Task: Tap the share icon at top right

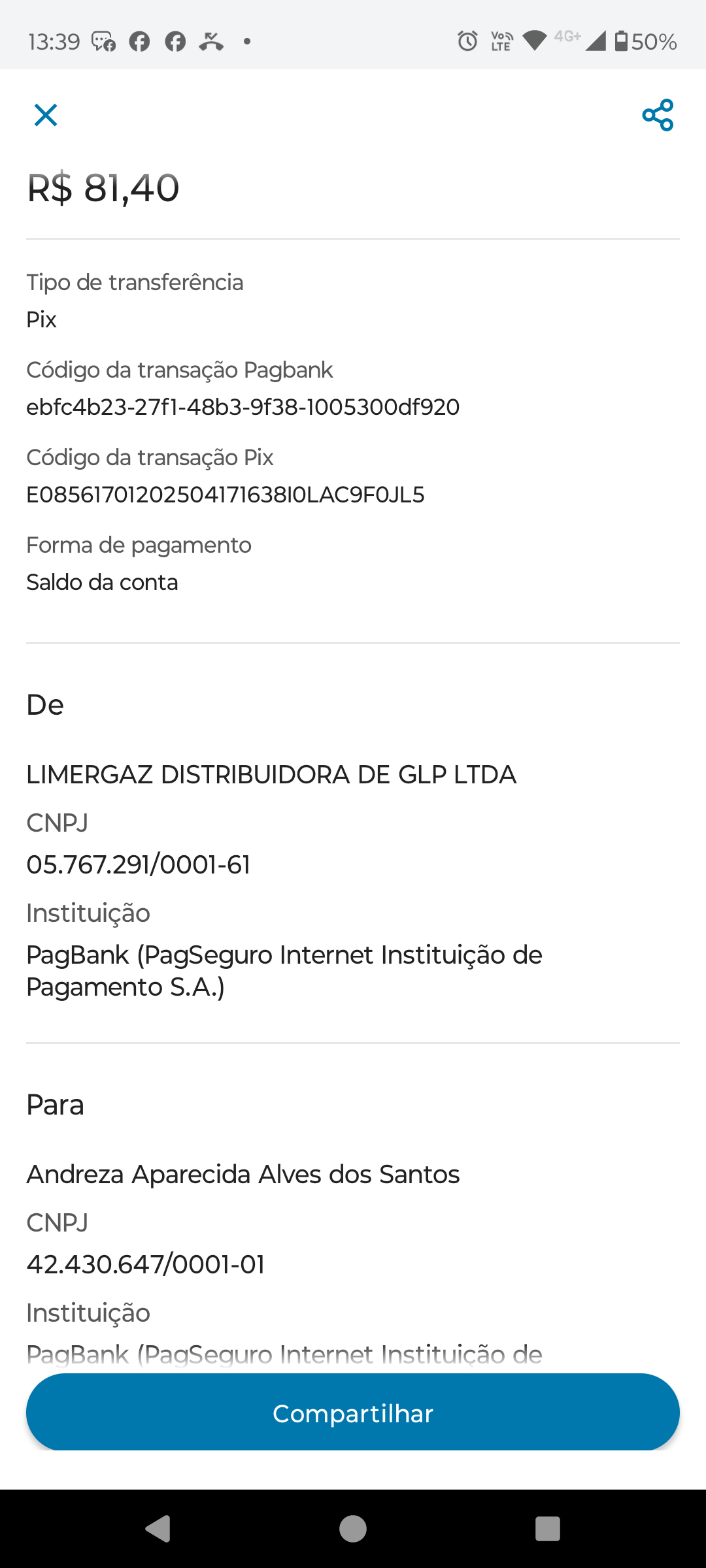Action: click(x=658, y=115)
